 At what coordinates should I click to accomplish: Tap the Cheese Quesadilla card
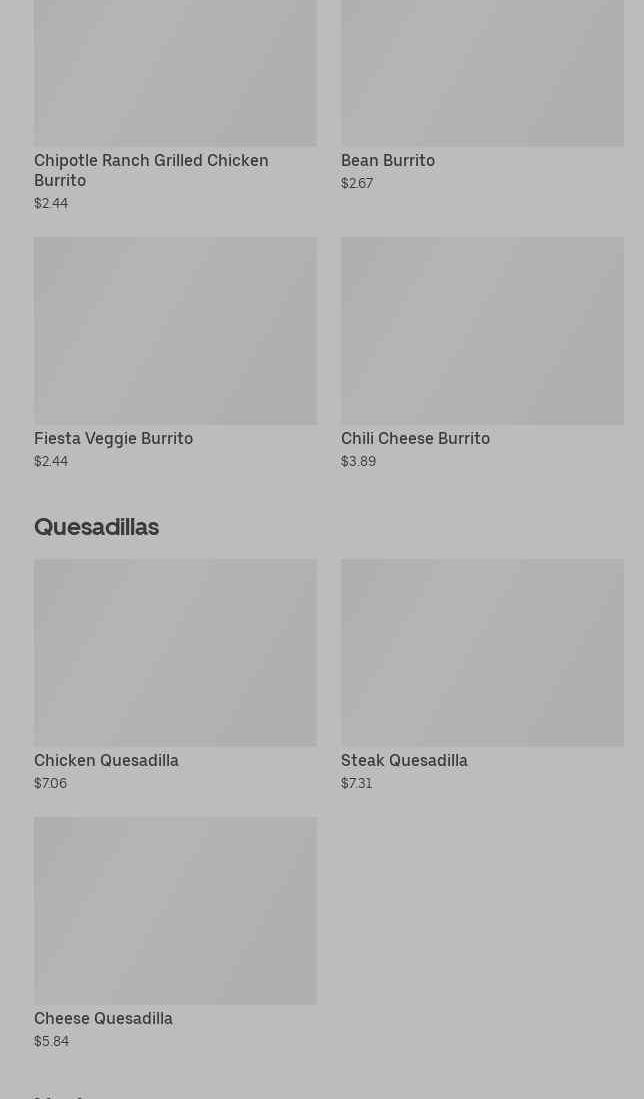coord(175,912)
